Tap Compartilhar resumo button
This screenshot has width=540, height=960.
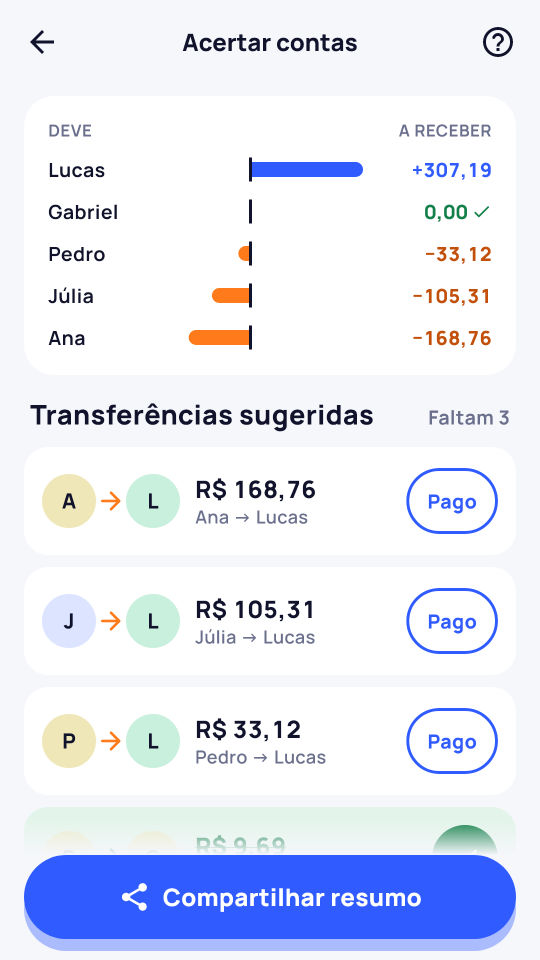tap(270, 898)
